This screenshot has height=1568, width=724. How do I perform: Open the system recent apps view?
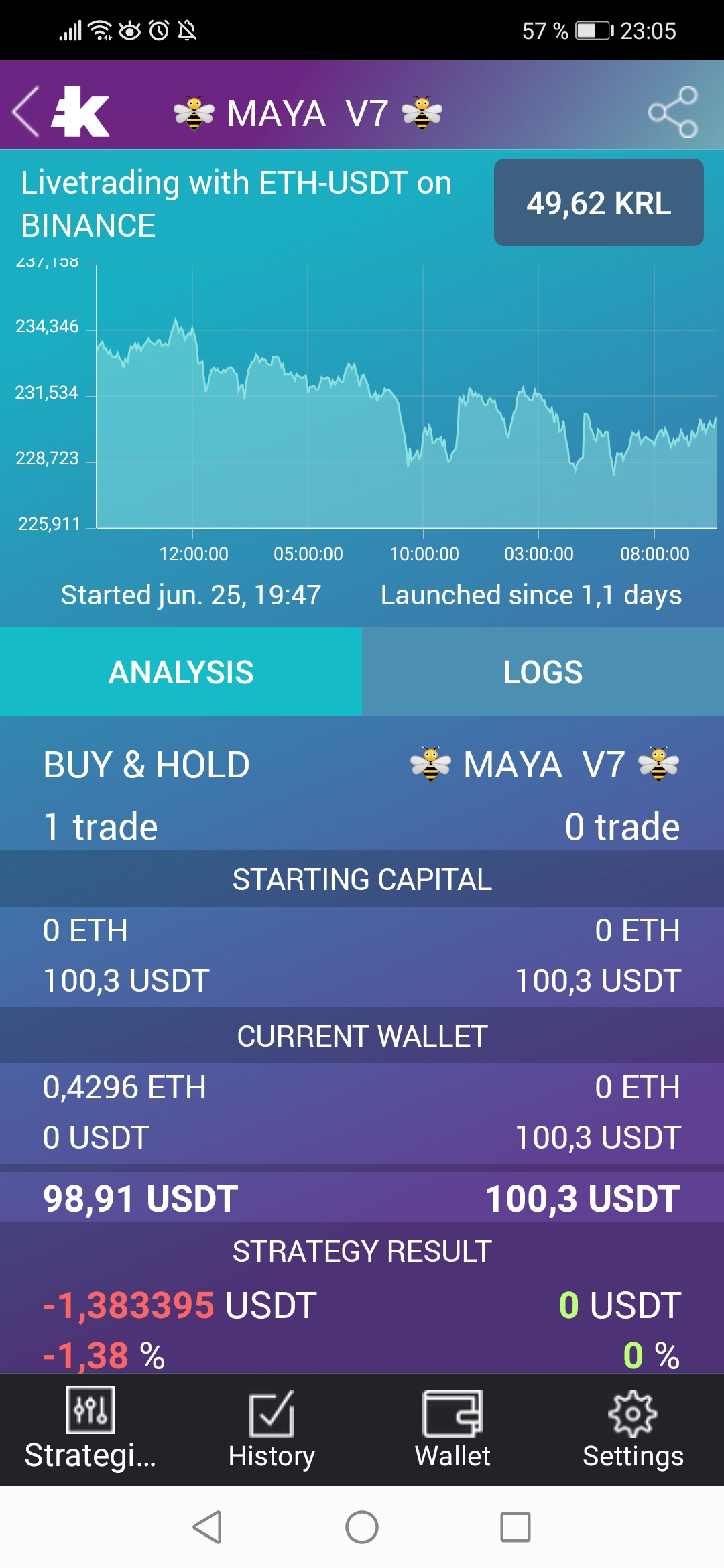(x=516, y=1527)
